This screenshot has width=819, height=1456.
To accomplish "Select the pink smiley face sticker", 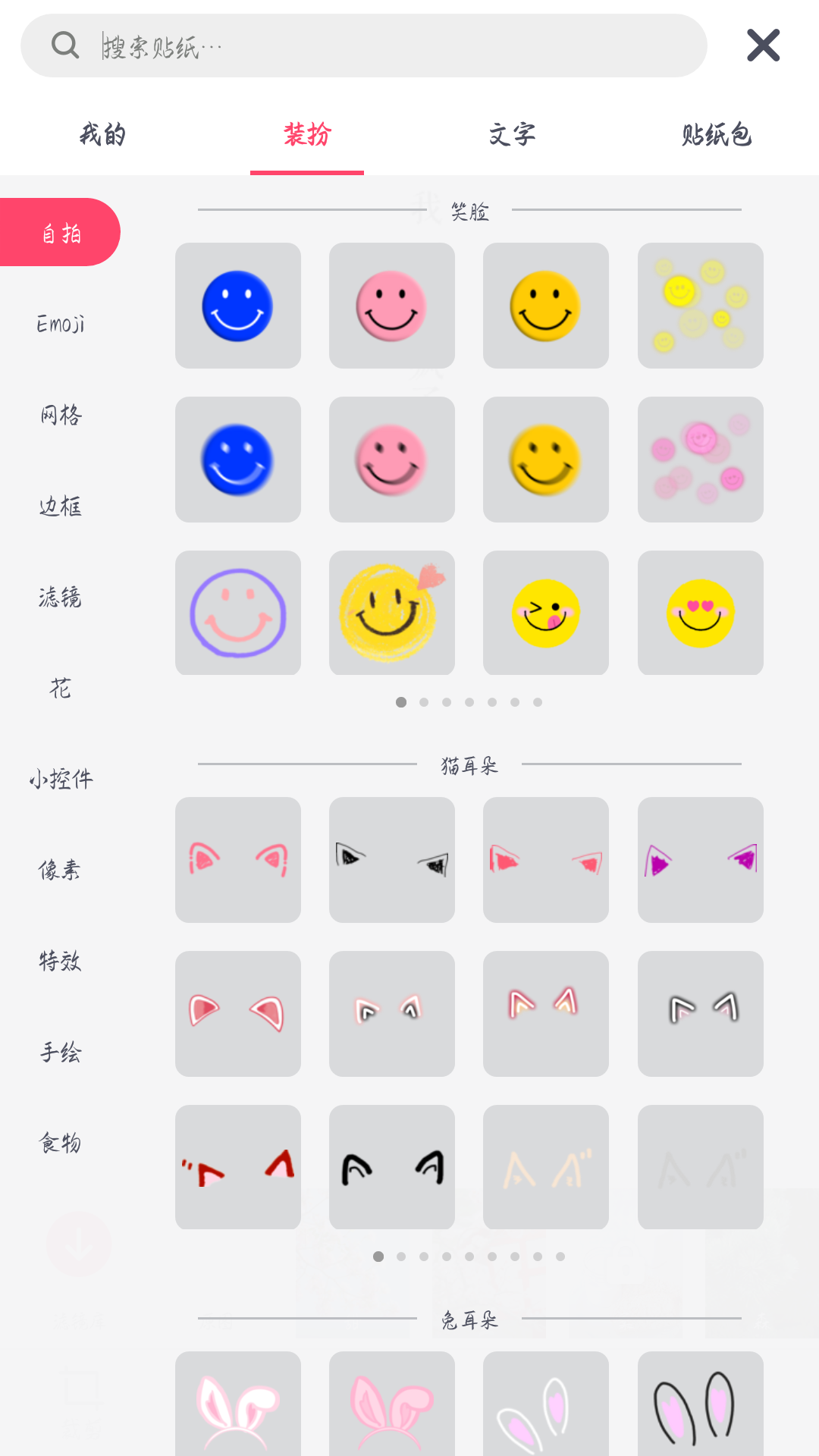I will 392,306.
